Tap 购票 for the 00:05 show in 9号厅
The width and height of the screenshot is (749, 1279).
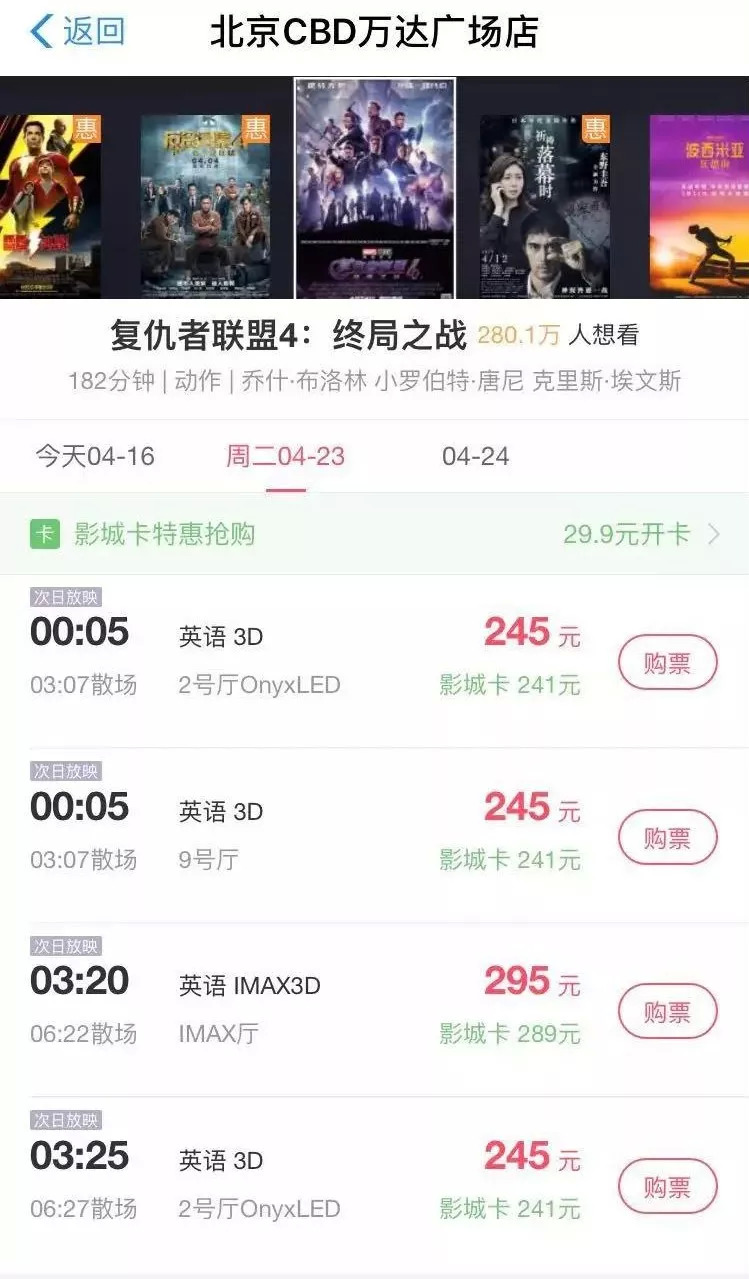667,837
